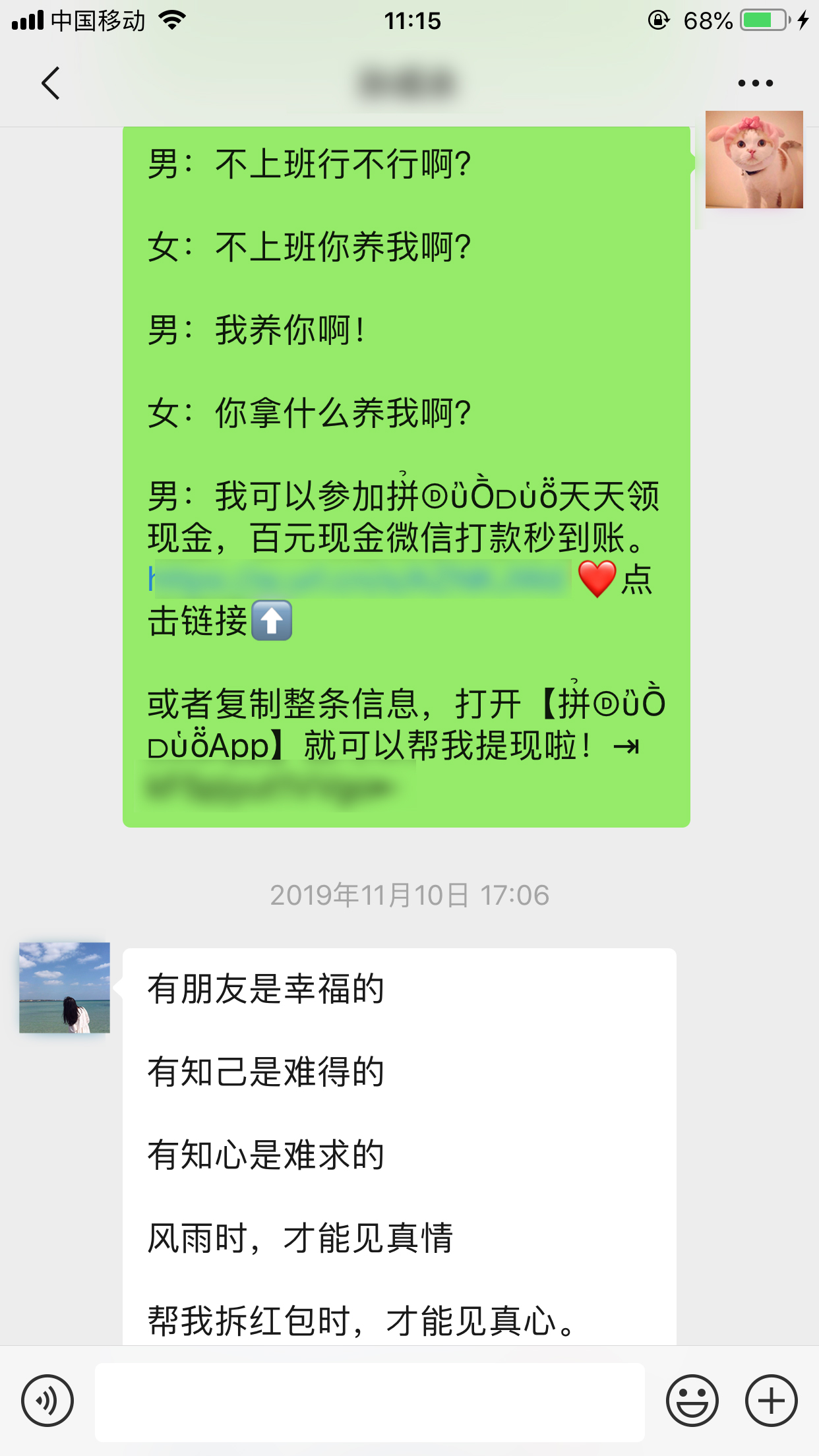Tap the 11:15 clock in status bar
Viewport: 819px width, 1456px height.
pyautogui.click(x=409, y=20)
